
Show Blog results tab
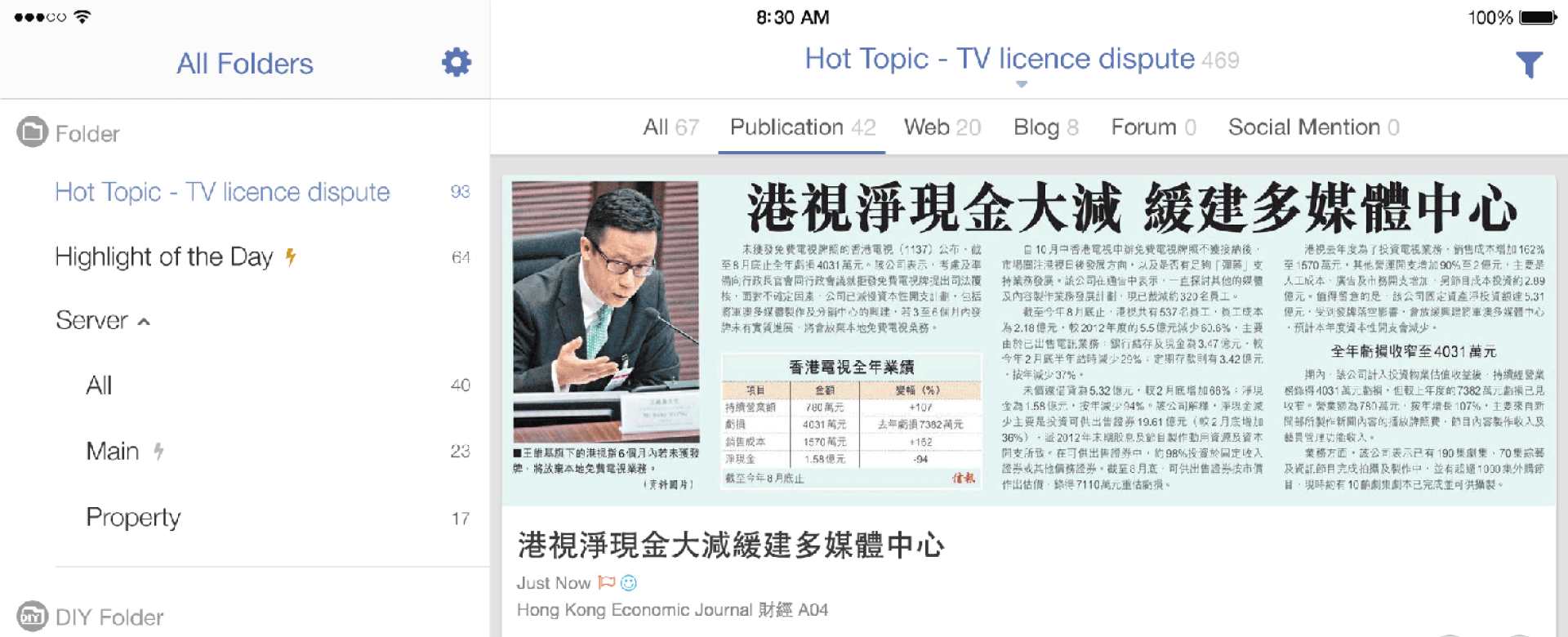[1045, 127]
